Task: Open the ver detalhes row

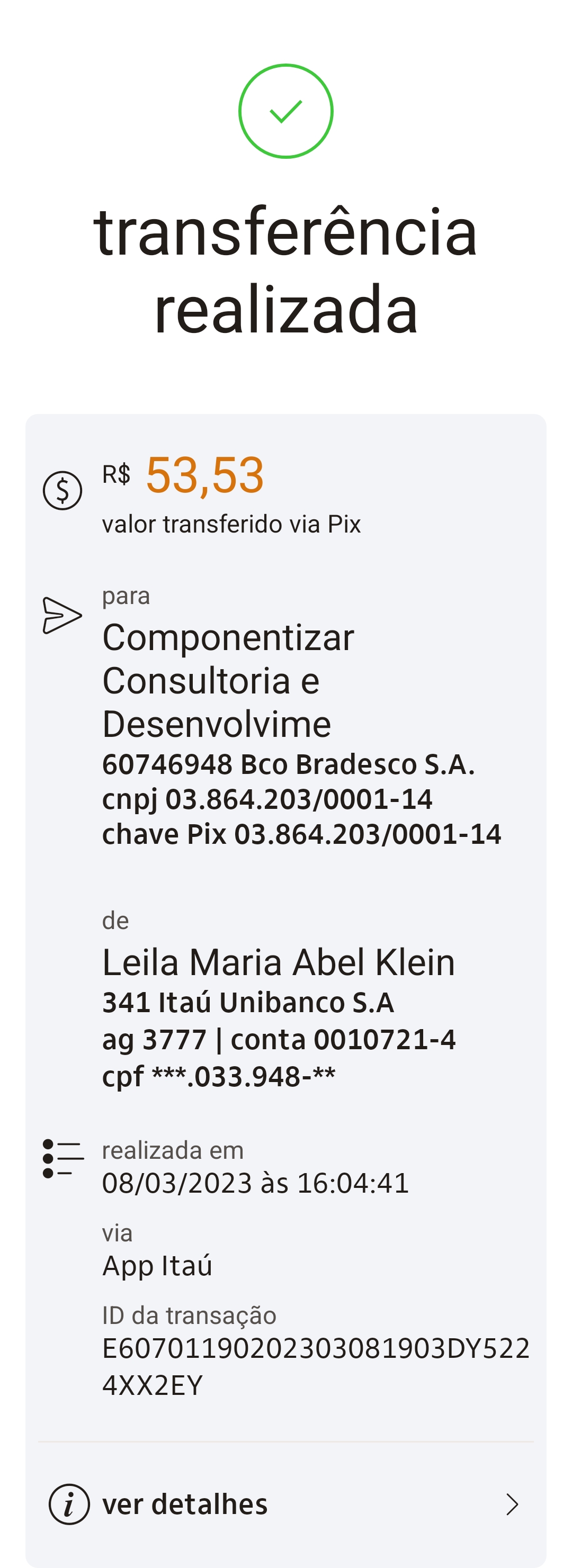Action: coord(285,1503)
